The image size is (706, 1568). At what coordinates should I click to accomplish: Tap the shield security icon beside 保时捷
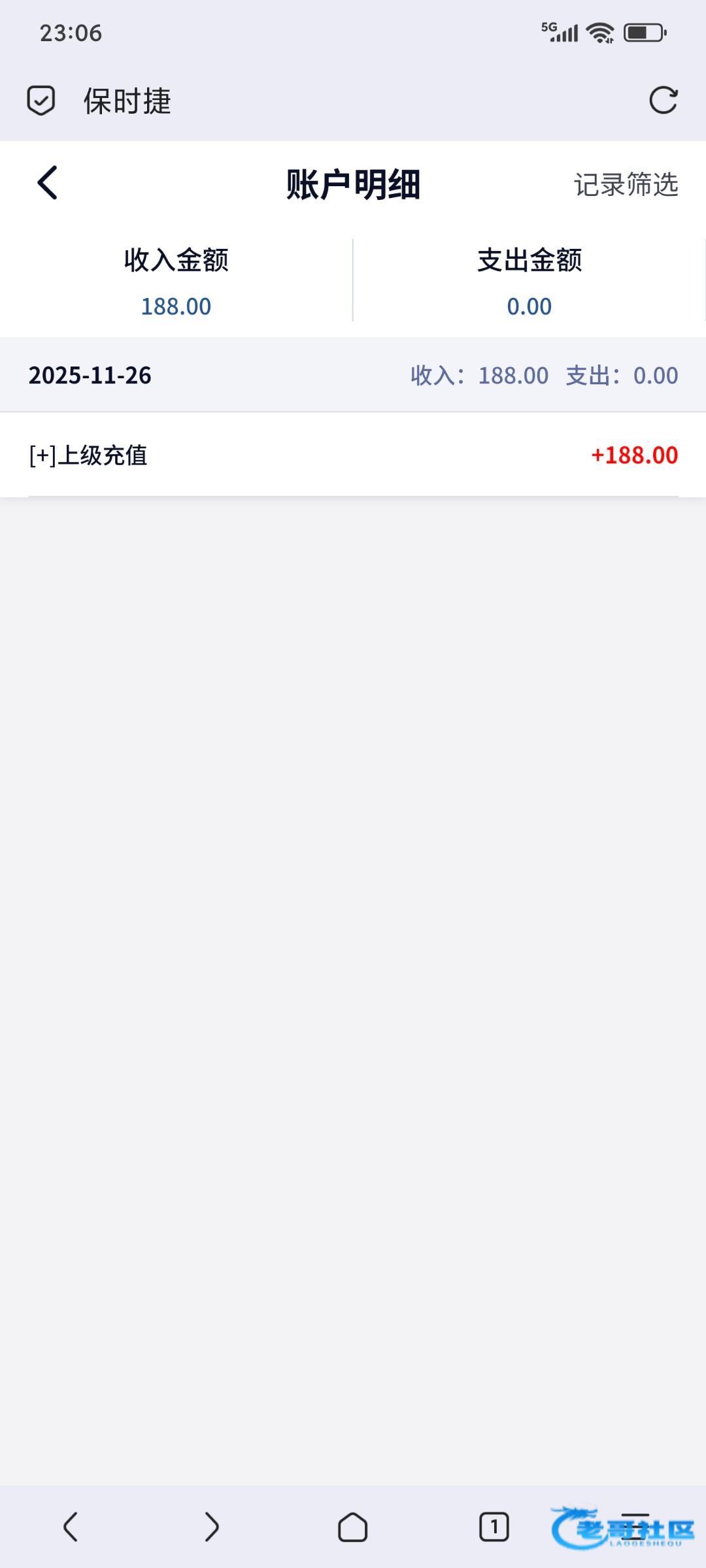click(41, 101)
